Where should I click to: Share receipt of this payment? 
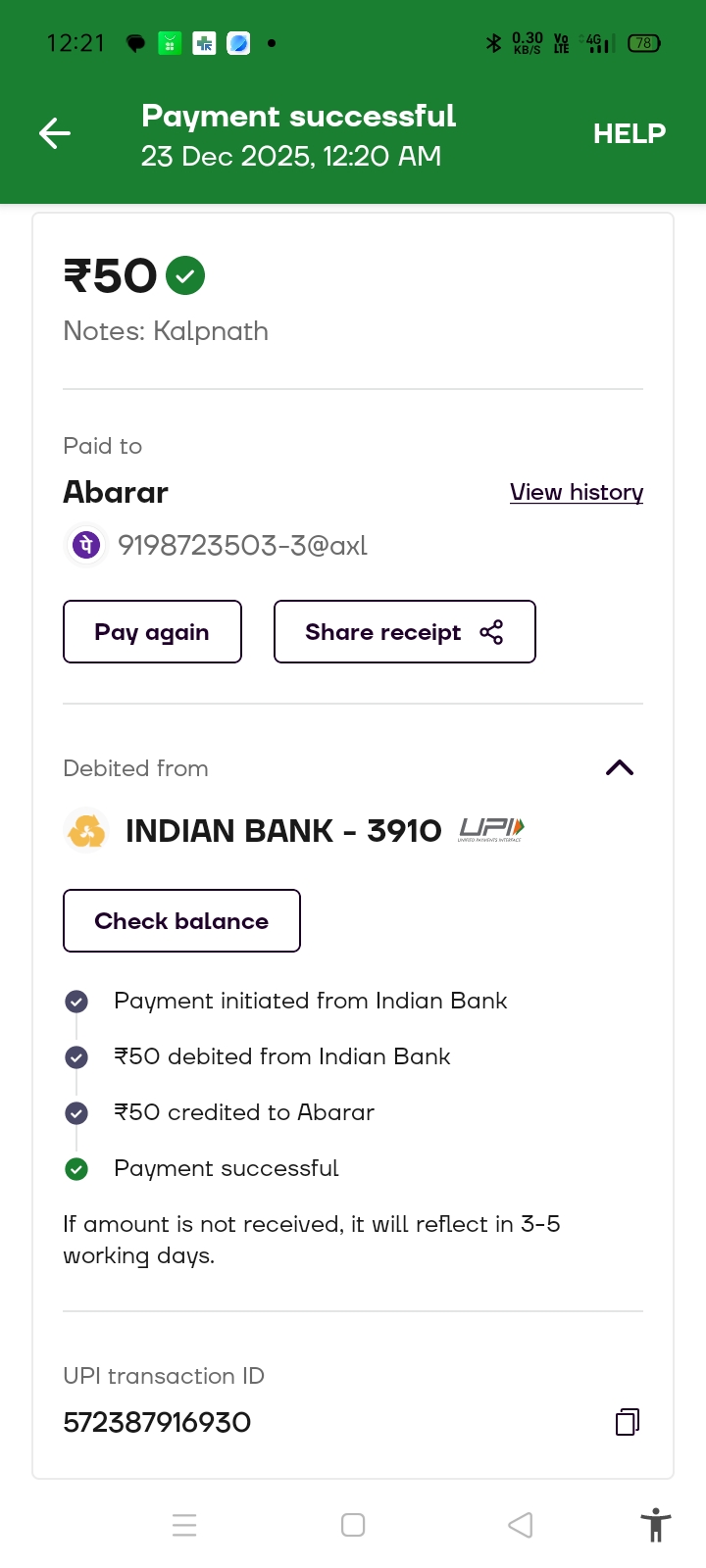(x=404, y=632)
